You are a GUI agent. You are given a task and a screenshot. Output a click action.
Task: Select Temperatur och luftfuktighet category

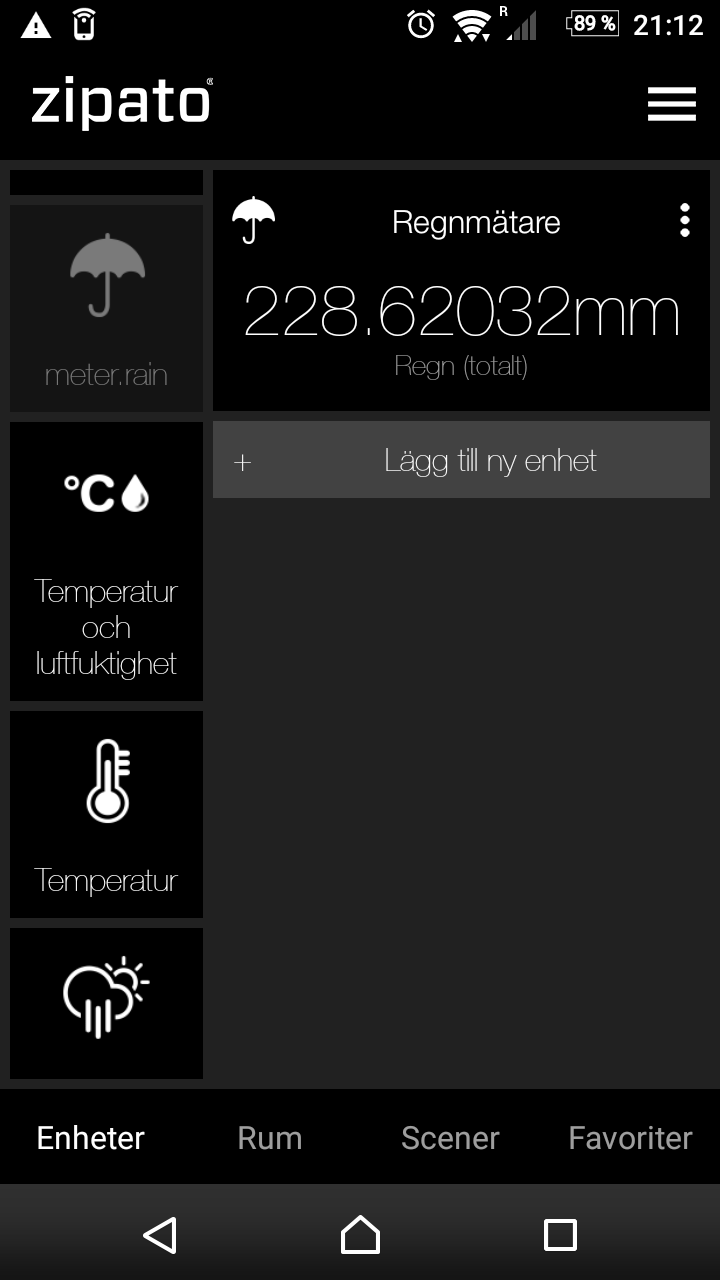point(106,561)
